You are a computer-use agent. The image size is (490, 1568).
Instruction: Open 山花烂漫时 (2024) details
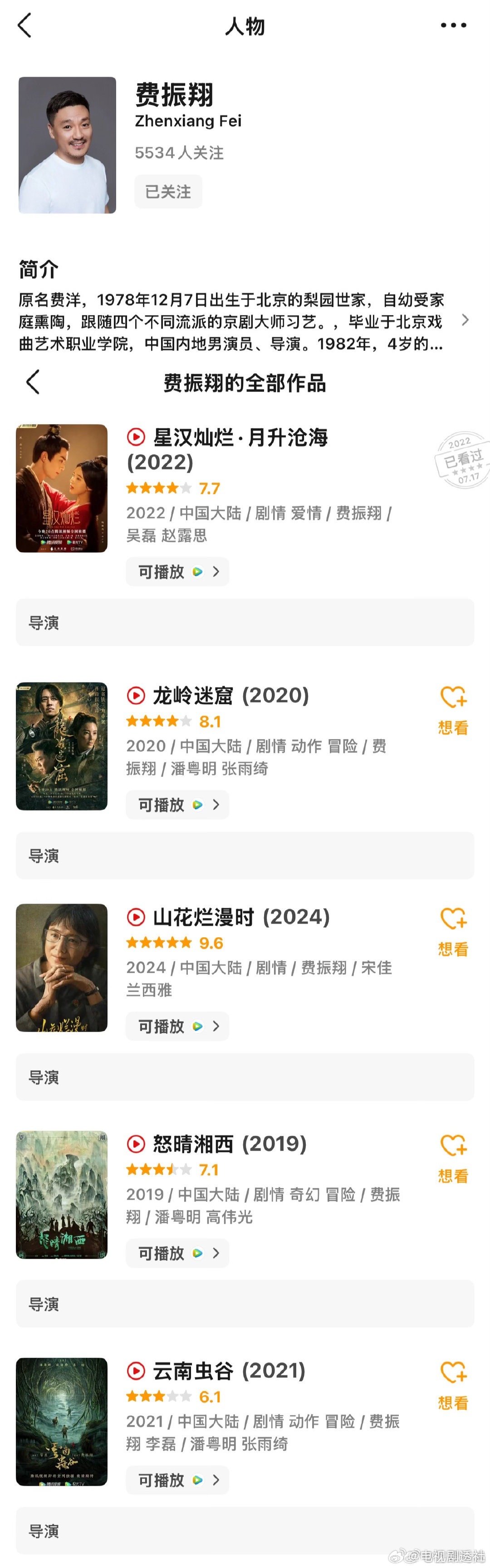[241, 917]
